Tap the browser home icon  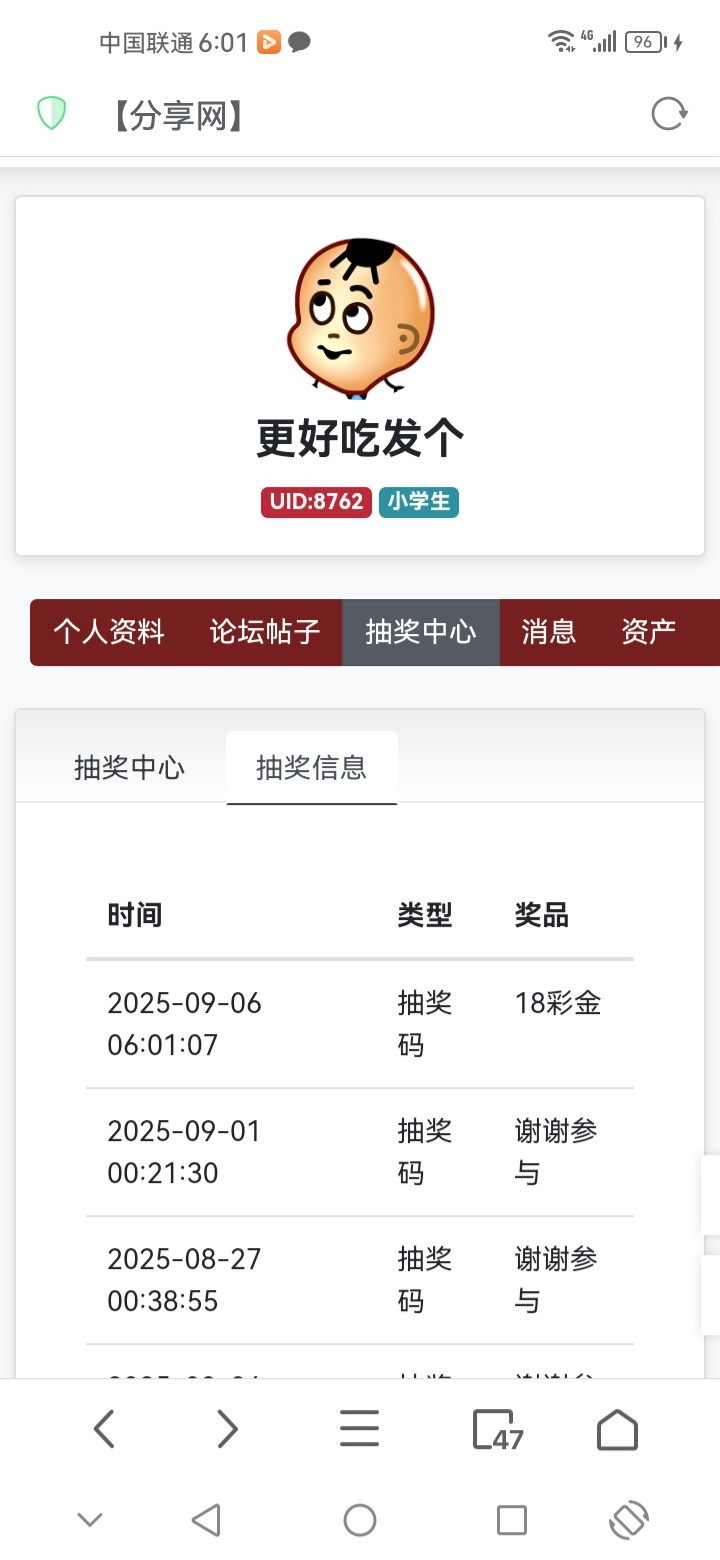pos(617,1428)
